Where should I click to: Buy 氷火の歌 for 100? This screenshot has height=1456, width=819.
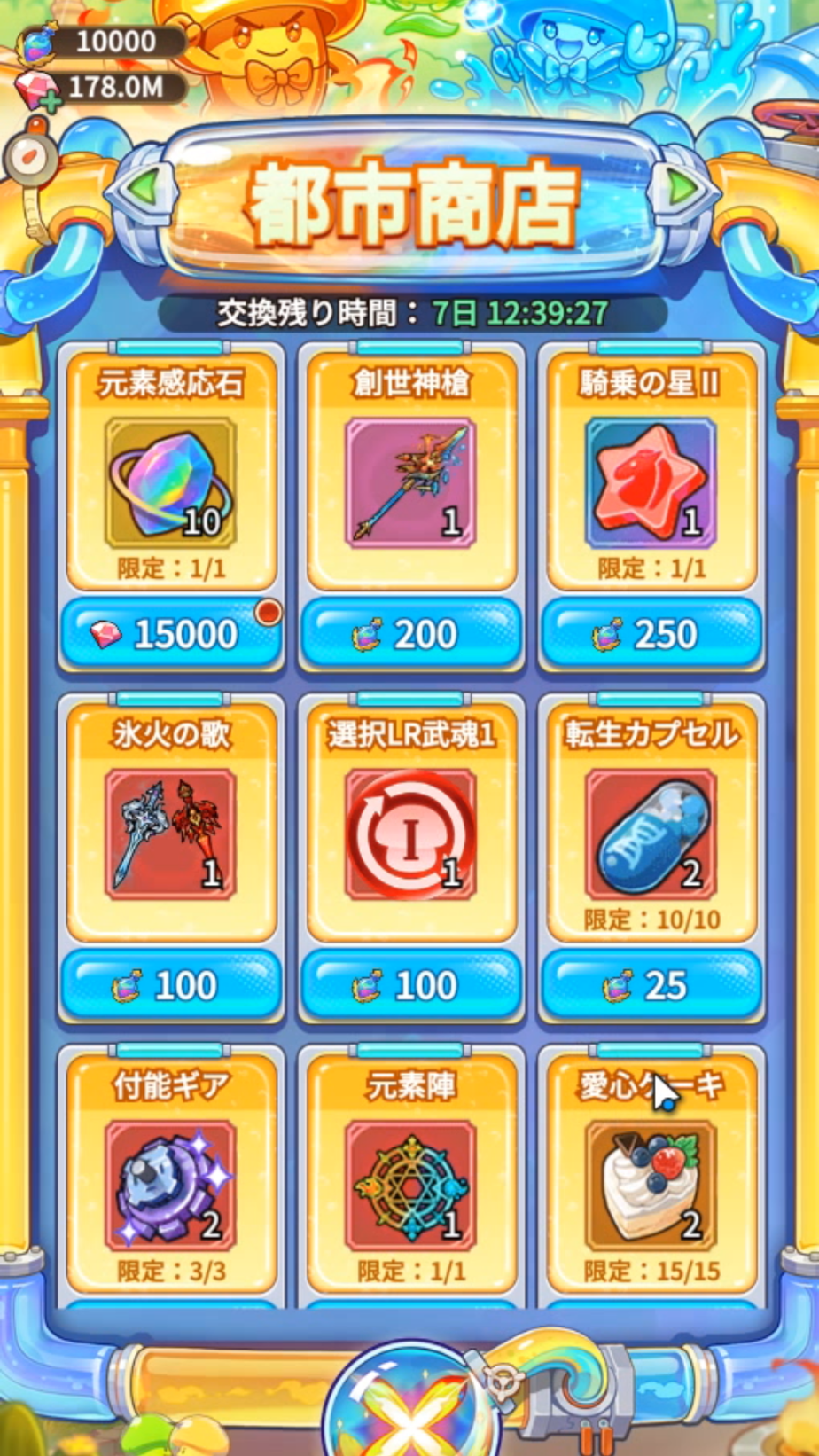coord(170,985)
